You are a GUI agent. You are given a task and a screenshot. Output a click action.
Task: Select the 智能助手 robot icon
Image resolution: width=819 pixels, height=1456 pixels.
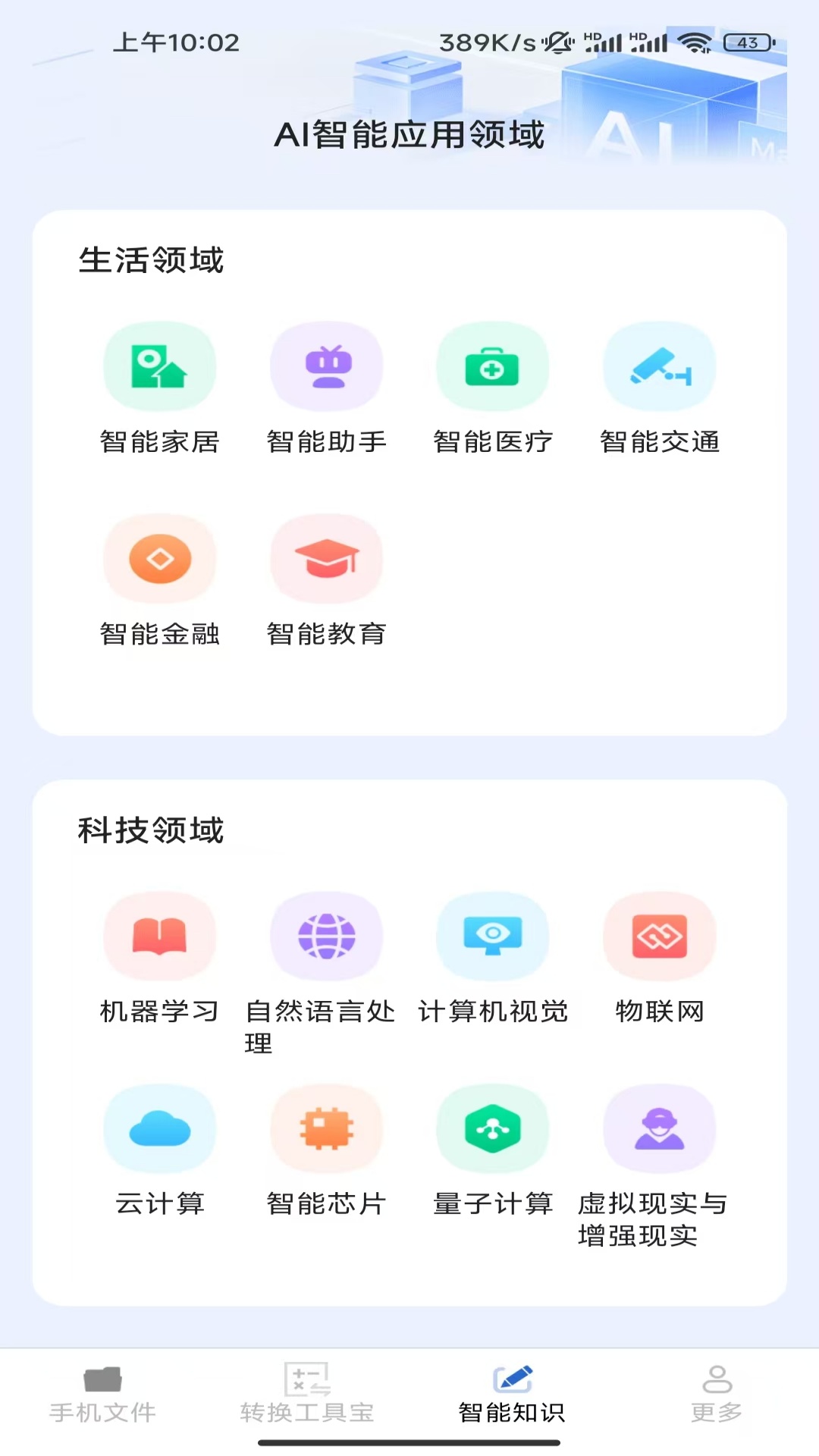(326, 366)
